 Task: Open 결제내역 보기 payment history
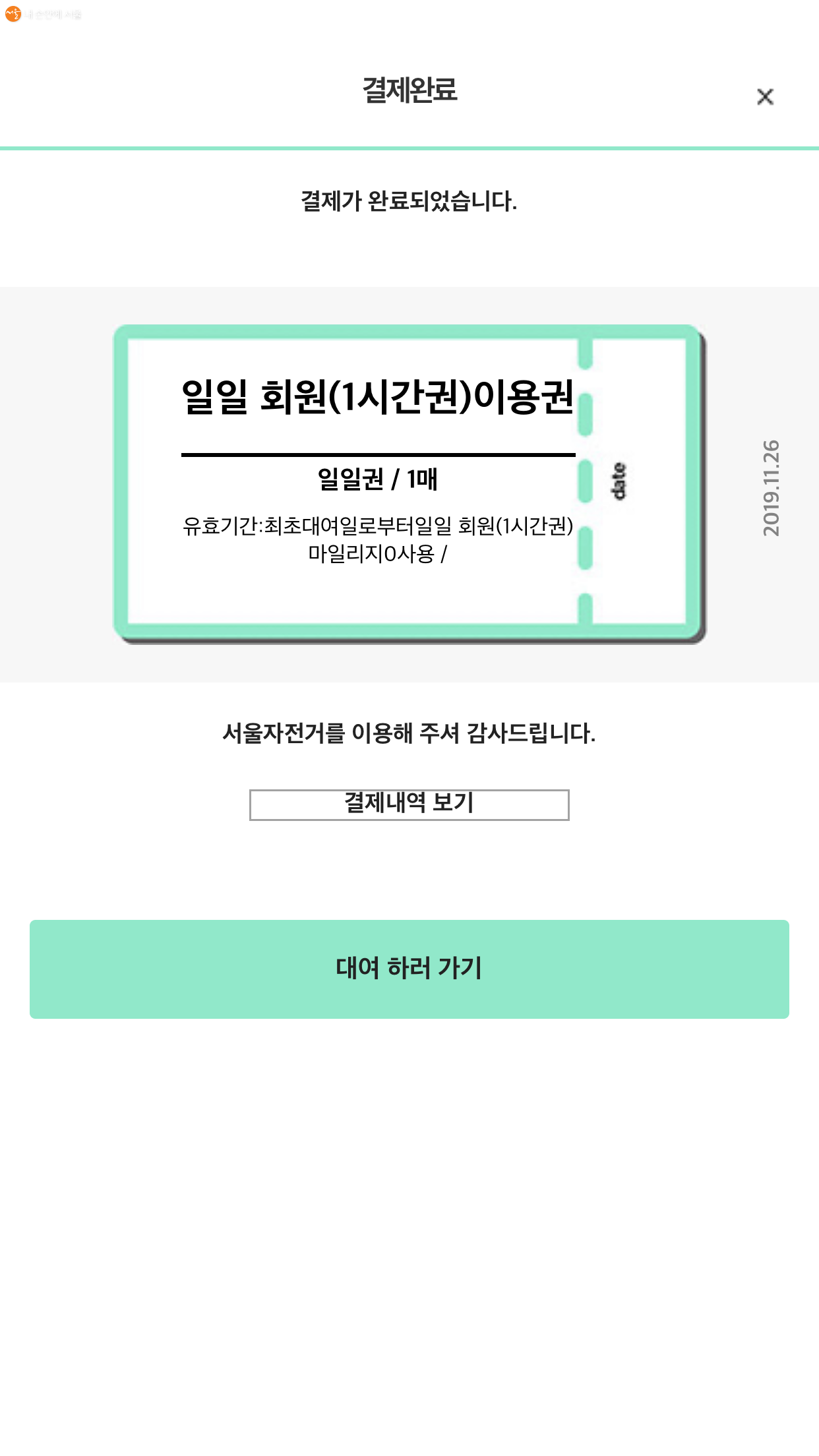409,804
